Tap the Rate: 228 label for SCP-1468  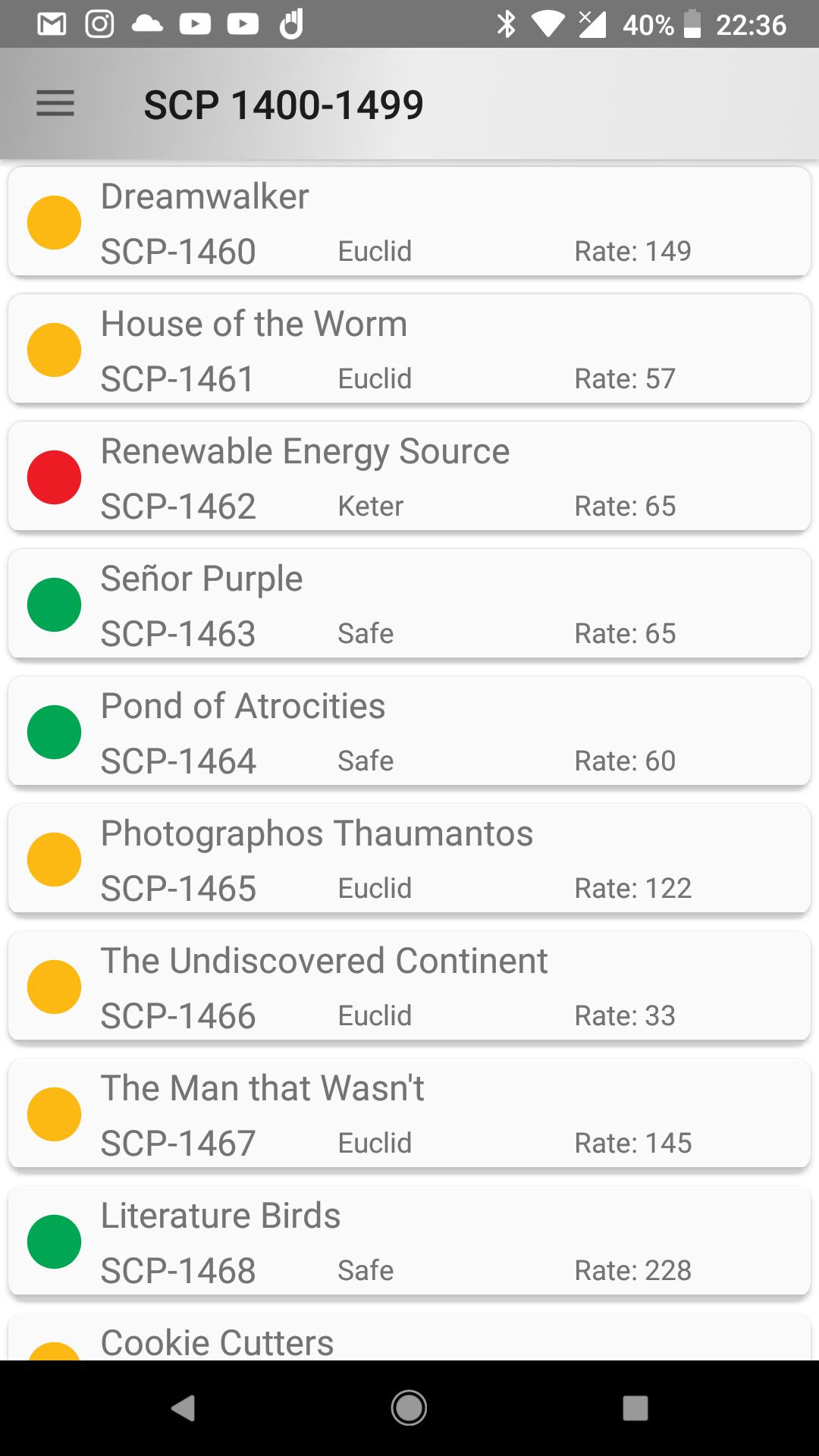click(x=633, y=1269)
